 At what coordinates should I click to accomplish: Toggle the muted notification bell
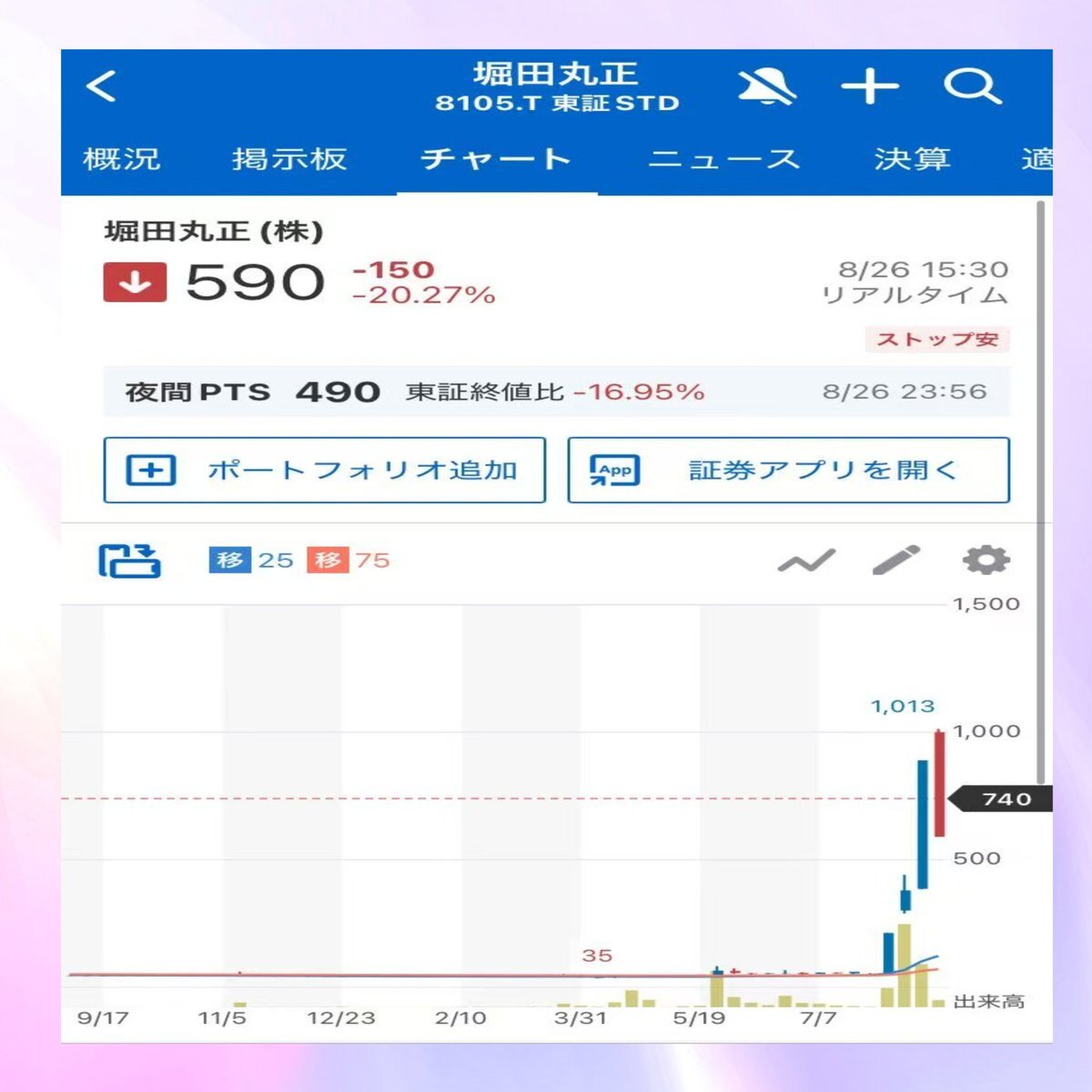[x=766, y=87]
